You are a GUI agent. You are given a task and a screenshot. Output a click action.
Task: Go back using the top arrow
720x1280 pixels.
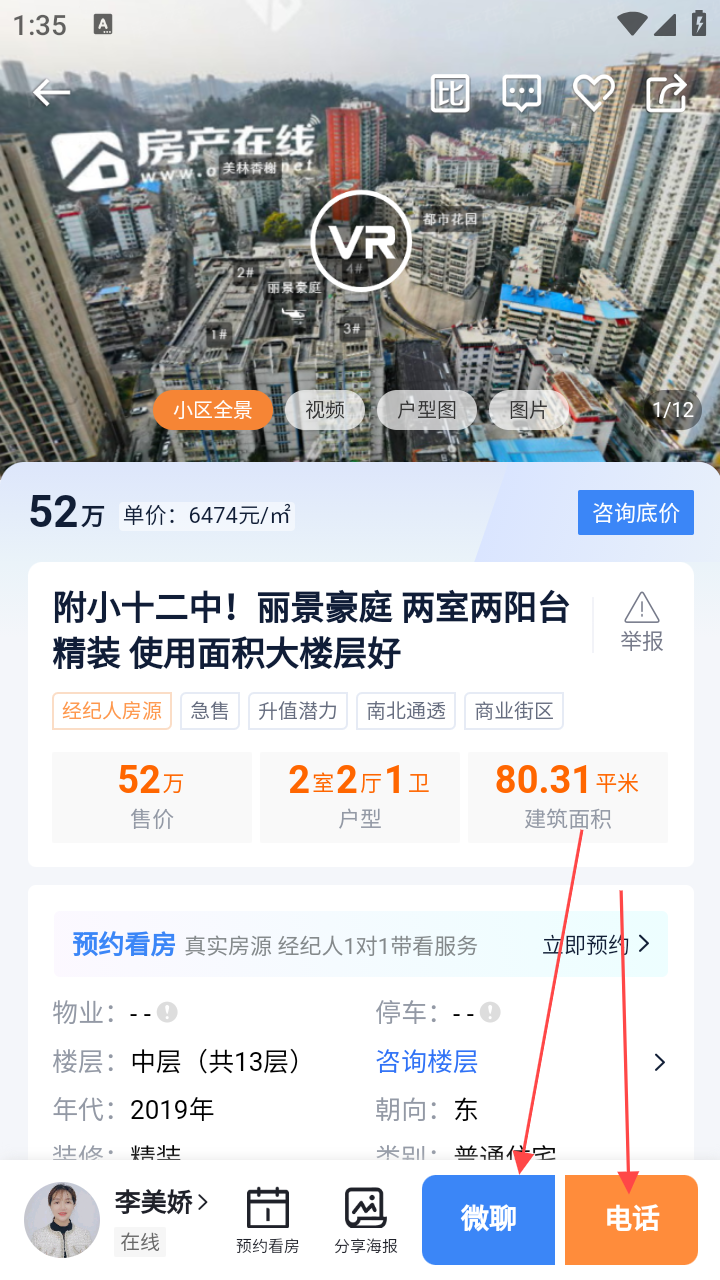(x=50, y=93)
